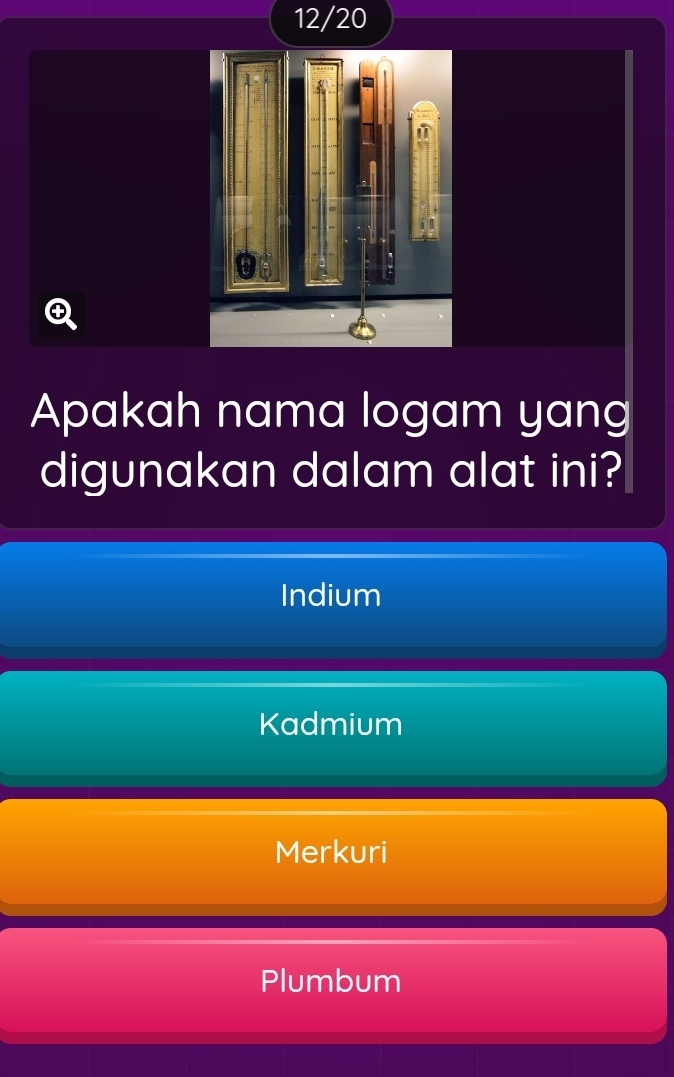Open the barometer picture

point(331,198)
